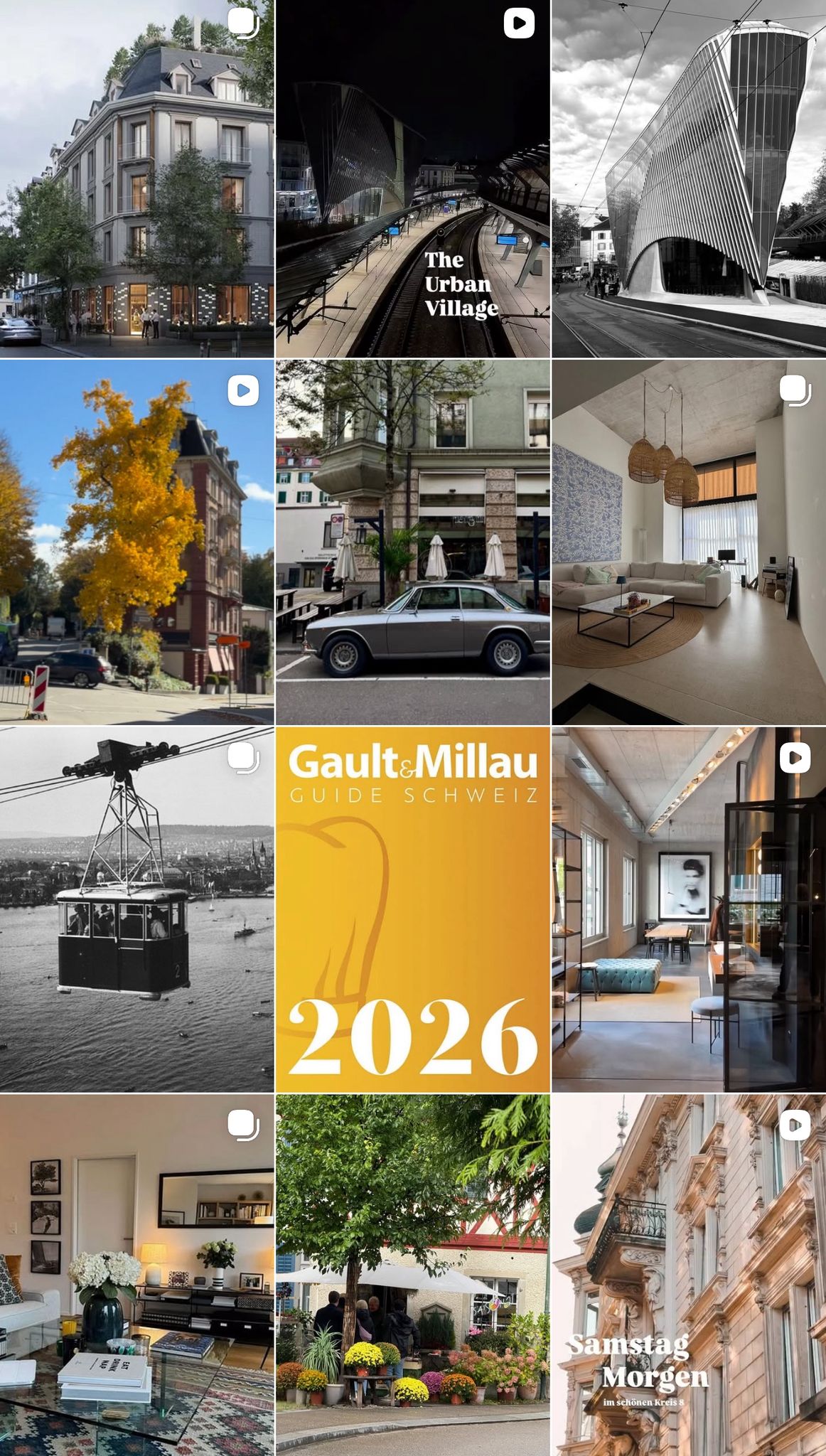
Task: Play The Urban Village reel
Action: 413,178
